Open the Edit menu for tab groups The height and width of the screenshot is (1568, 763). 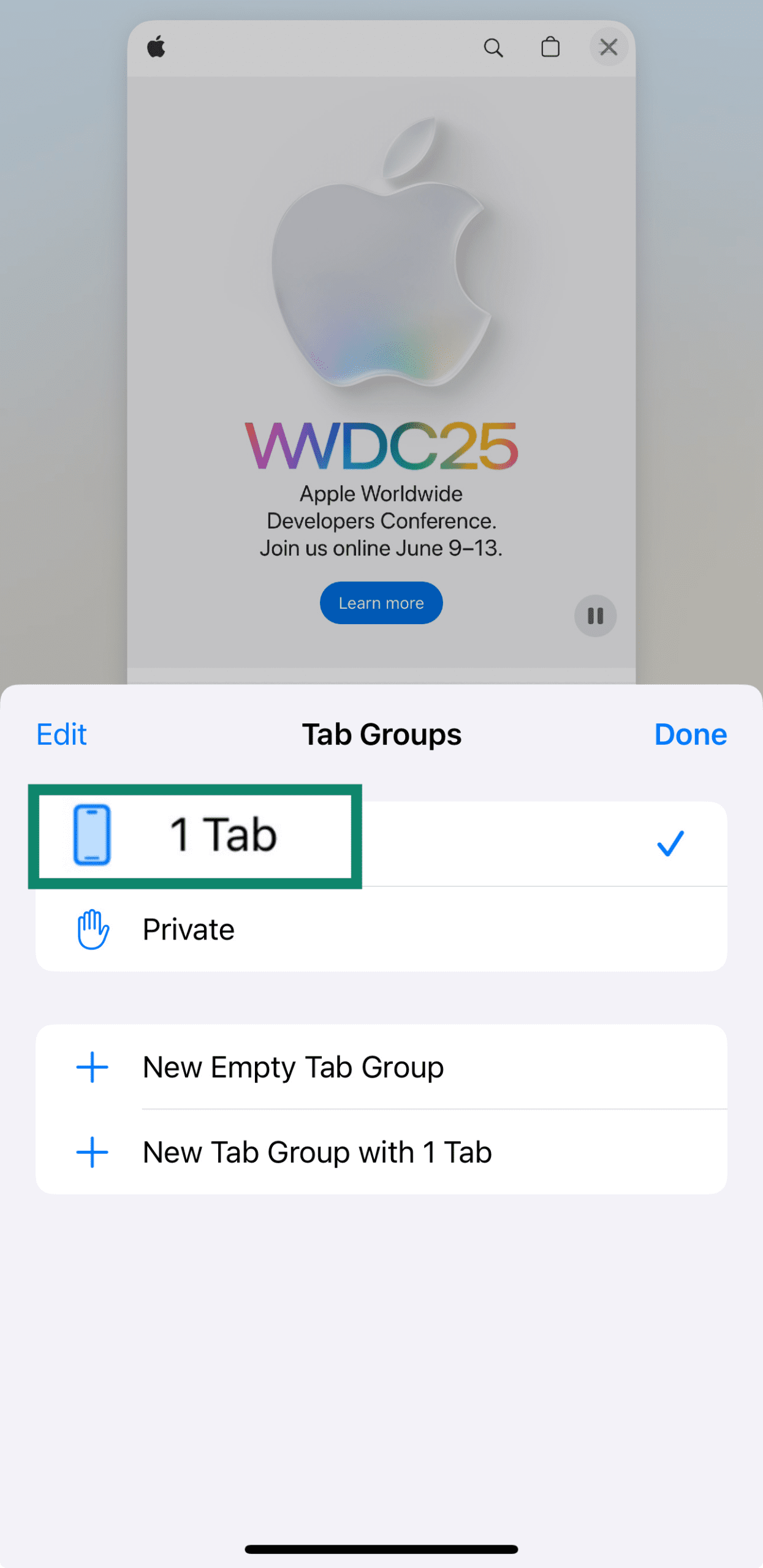click(61, 734)
